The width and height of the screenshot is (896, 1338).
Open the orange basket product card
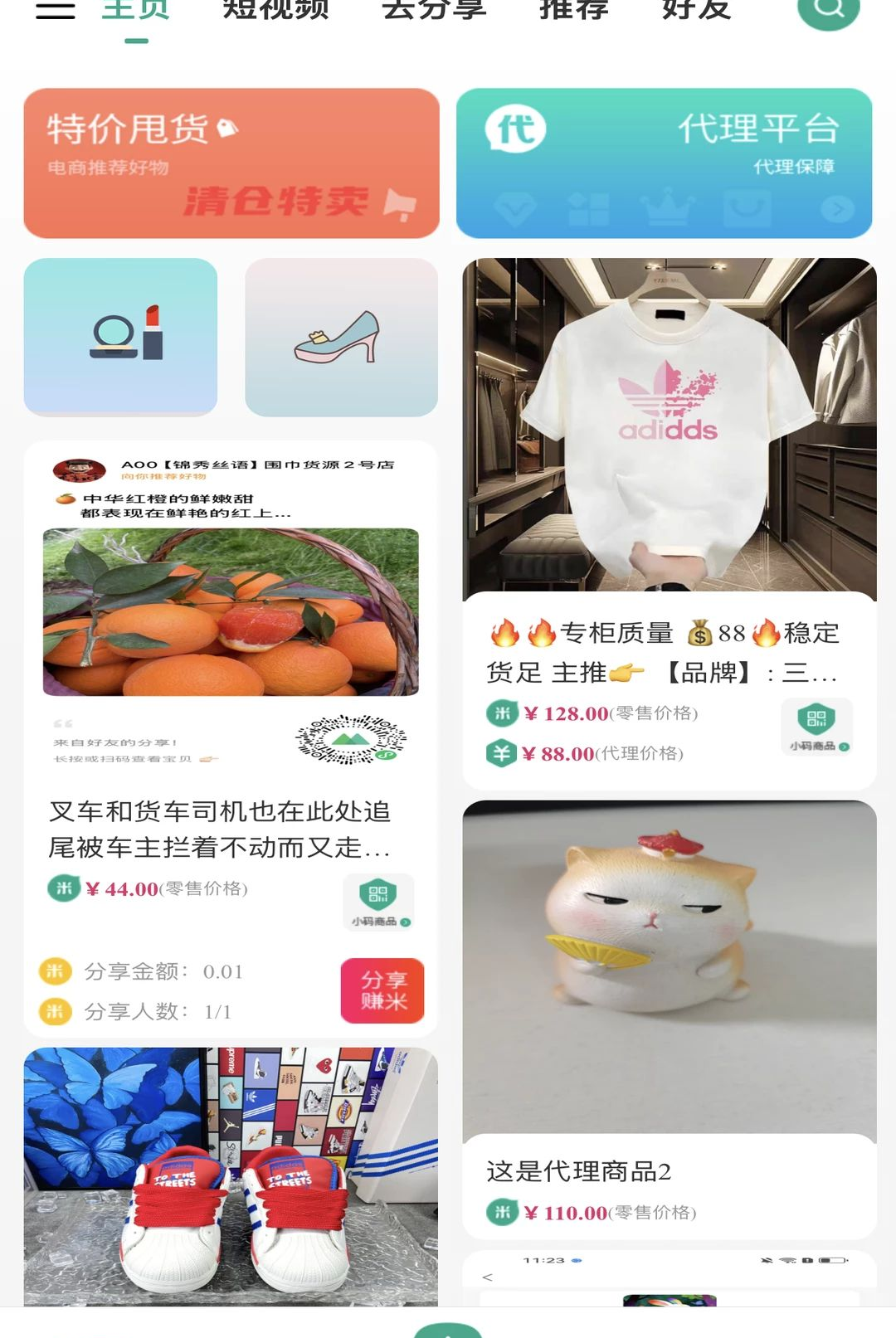231,738
